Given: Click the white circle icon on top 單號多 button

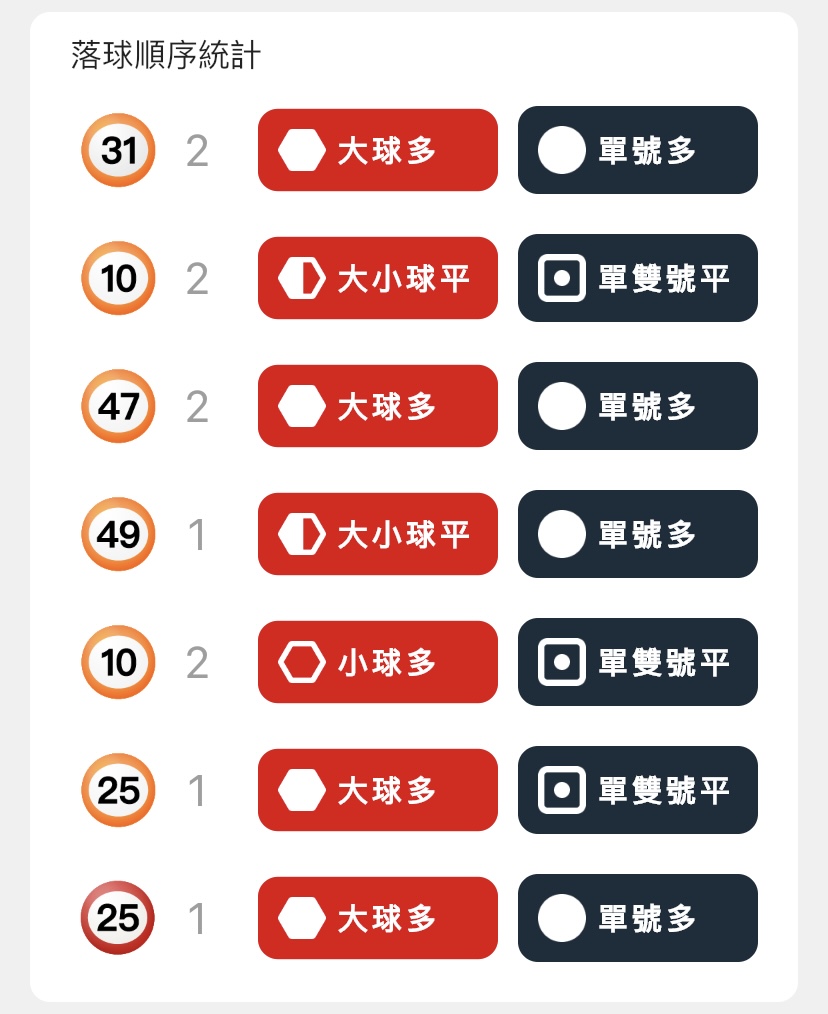Looking at the screenshot, I should [x=561, y=150].
